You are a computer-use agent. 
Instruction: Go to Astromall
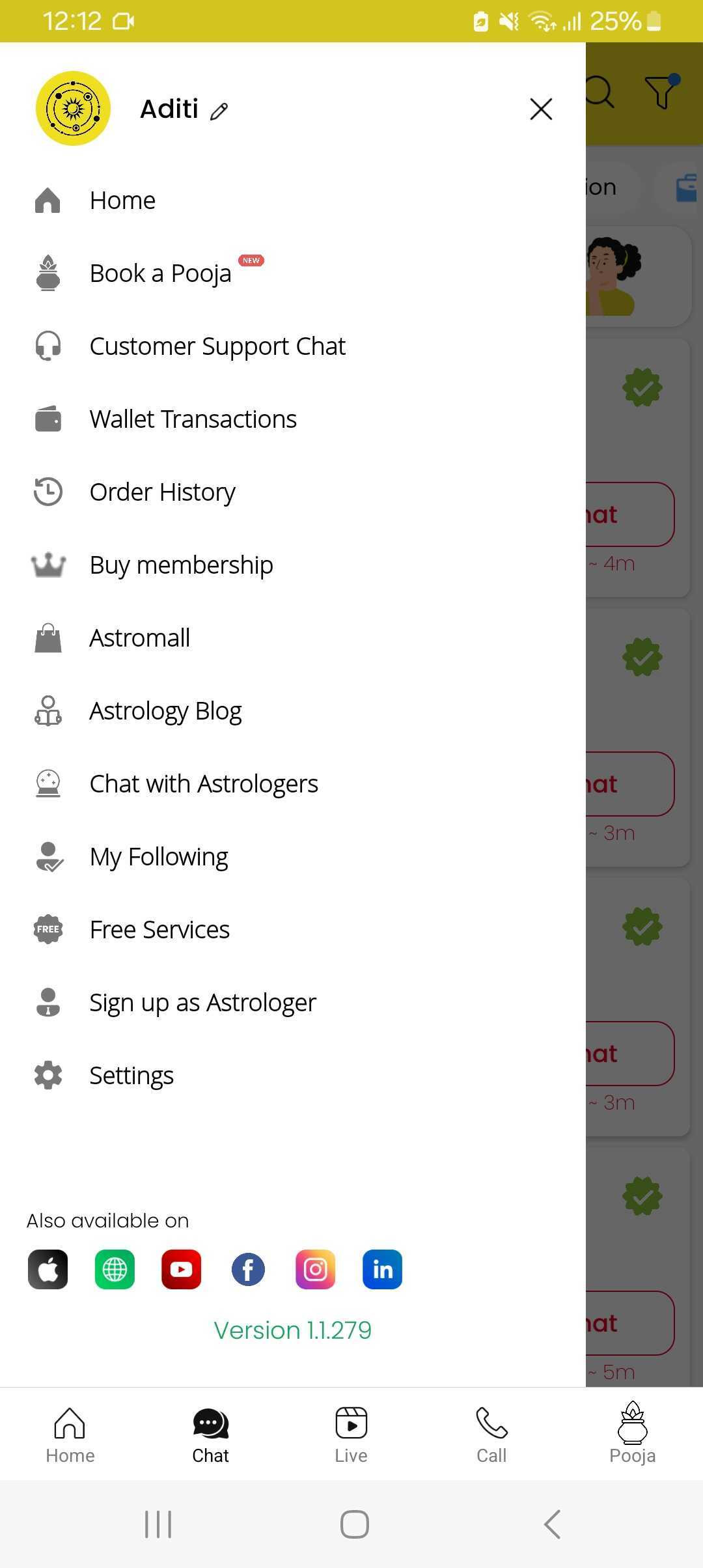[x=139, y=638]
